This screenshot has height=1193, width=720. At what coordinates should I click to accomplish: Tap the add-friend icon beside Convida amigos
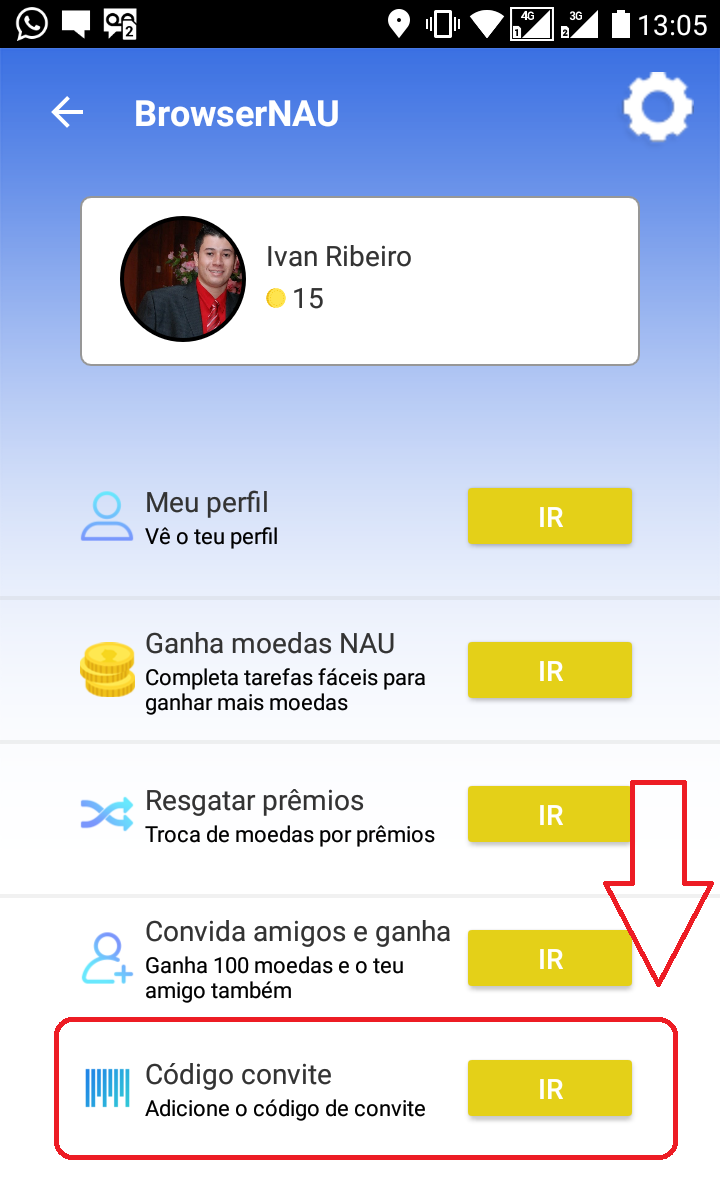pos(107,957)
